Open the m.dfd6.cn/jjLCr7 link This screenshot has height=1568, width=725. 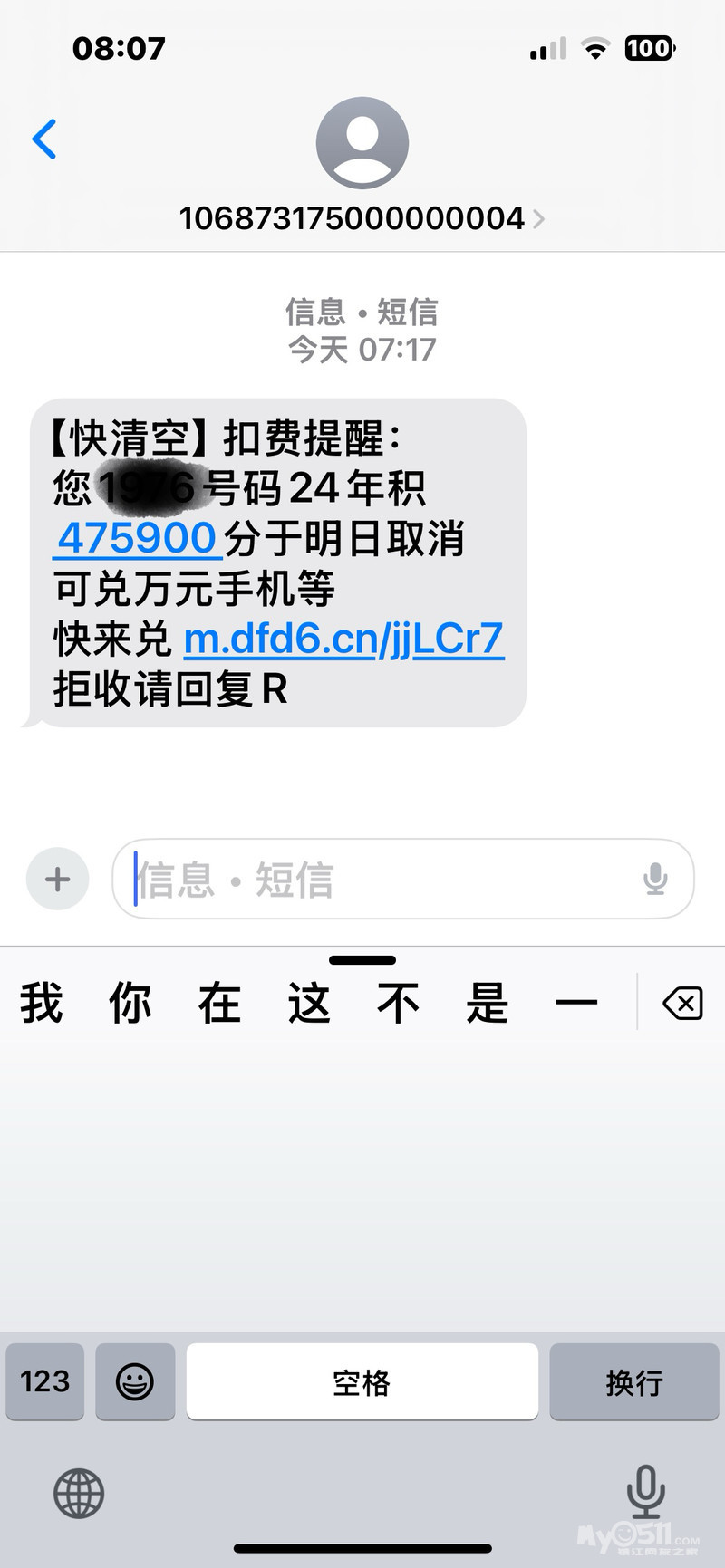(343, 640)
